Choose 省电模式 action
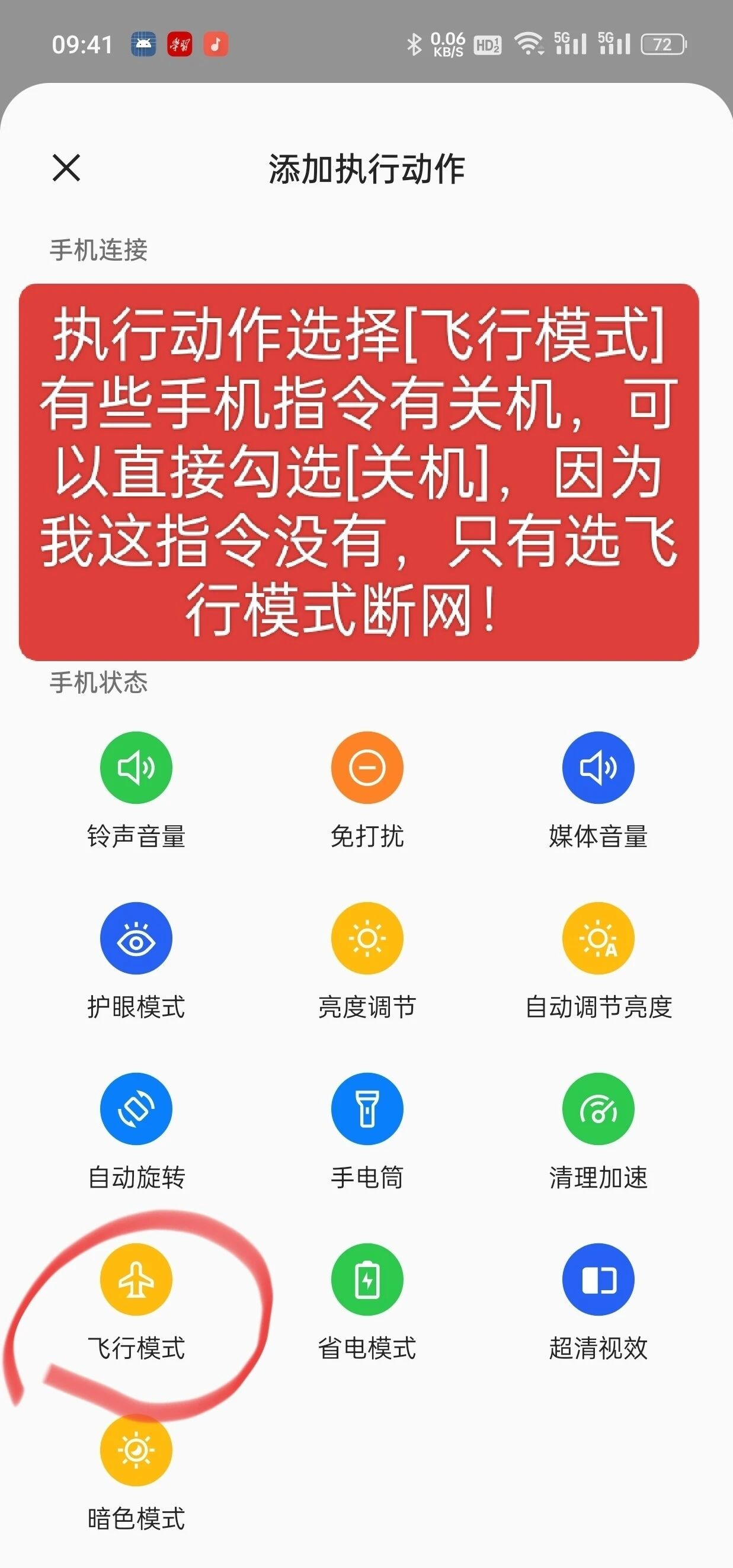Viewport: 733px width, 1568px height. point(367,1280)
